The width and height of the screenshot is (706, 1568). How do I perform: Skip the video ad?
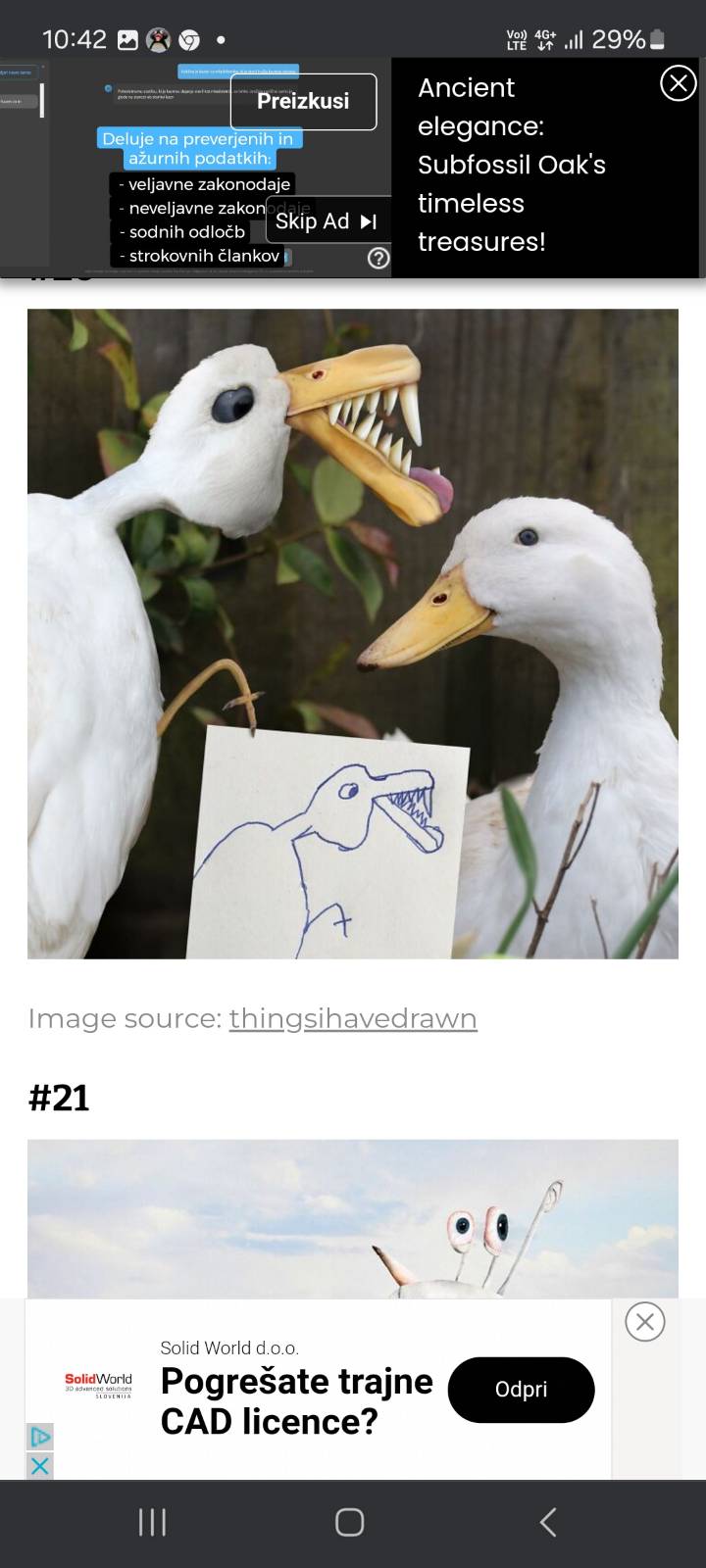point(327,221)
